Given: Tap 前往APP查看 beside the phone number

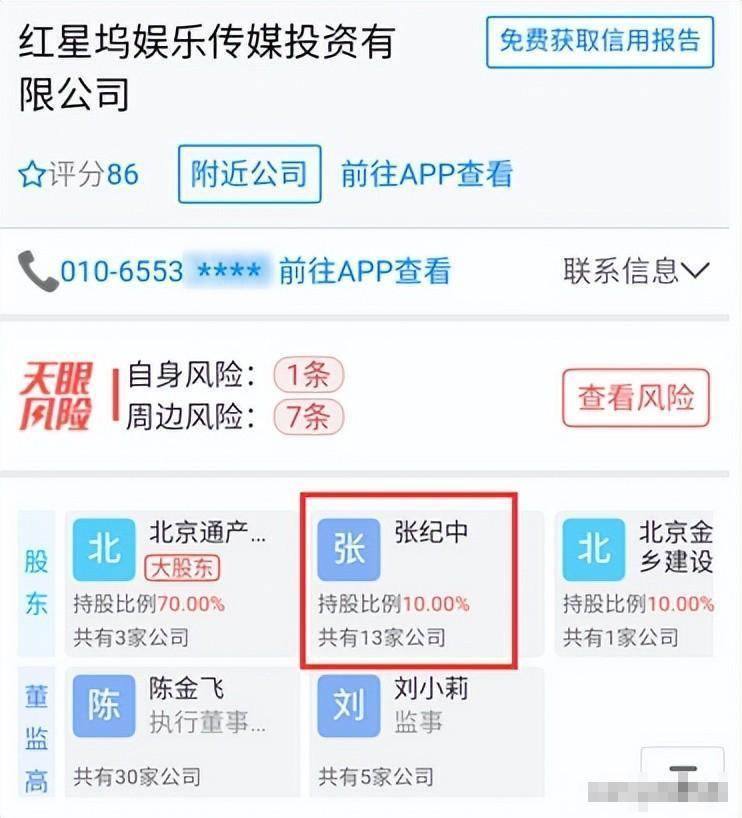Looking at the screenshot, I should (x=364, y=270).
